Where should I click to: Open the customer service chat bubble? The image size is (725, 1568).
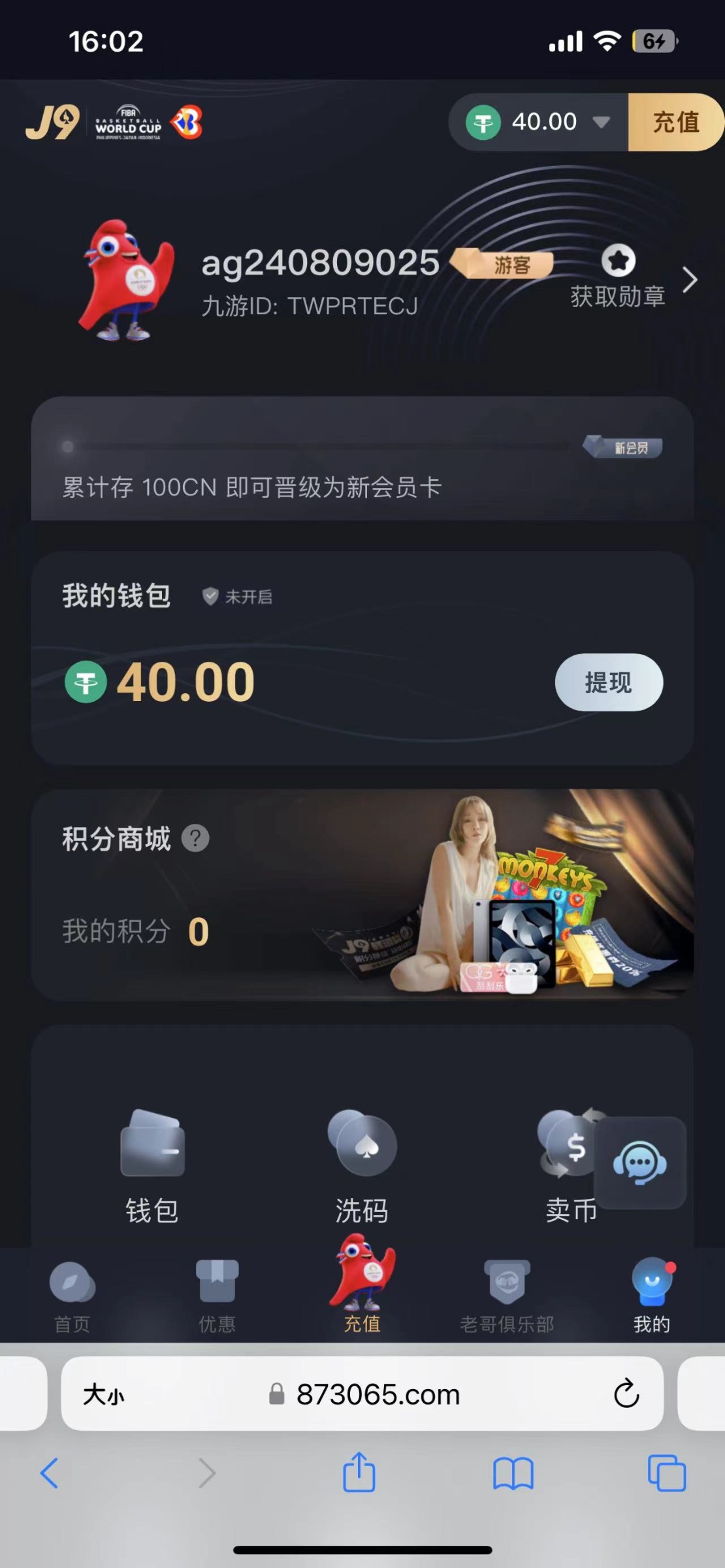click(x=639, y=1162)
